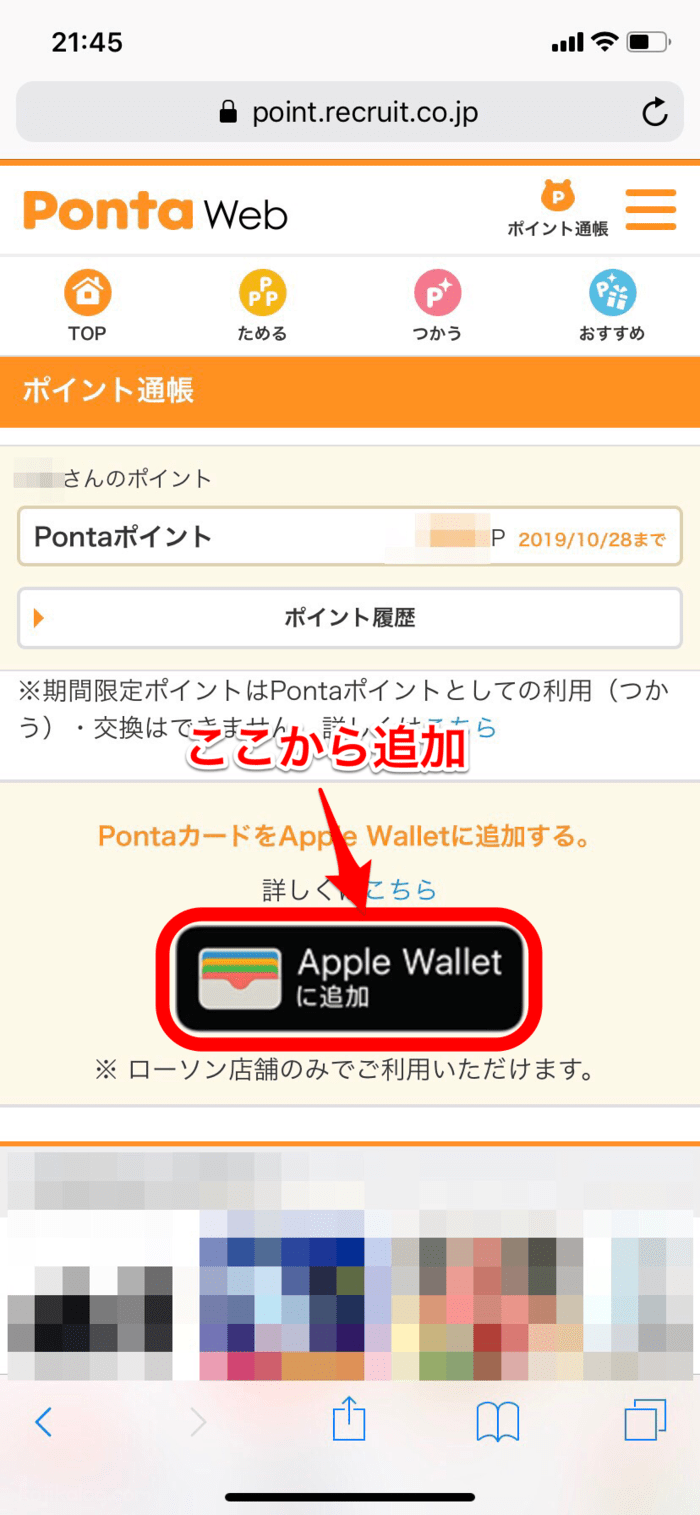The image size is (700, 1515).
Task: Switch to the ためる section
Action: 262,306
